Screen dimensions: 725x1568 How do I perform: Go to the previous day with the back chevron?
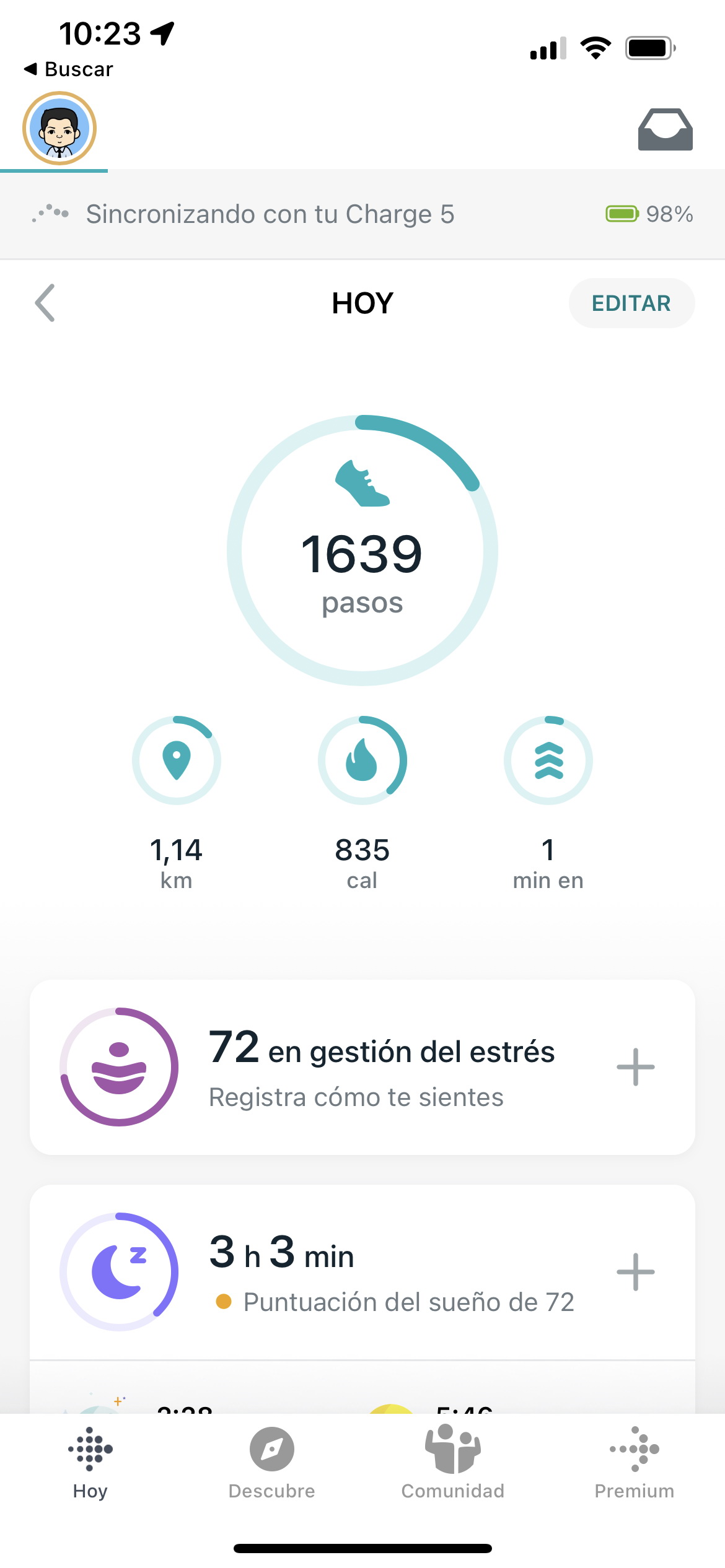coord(45,303)
